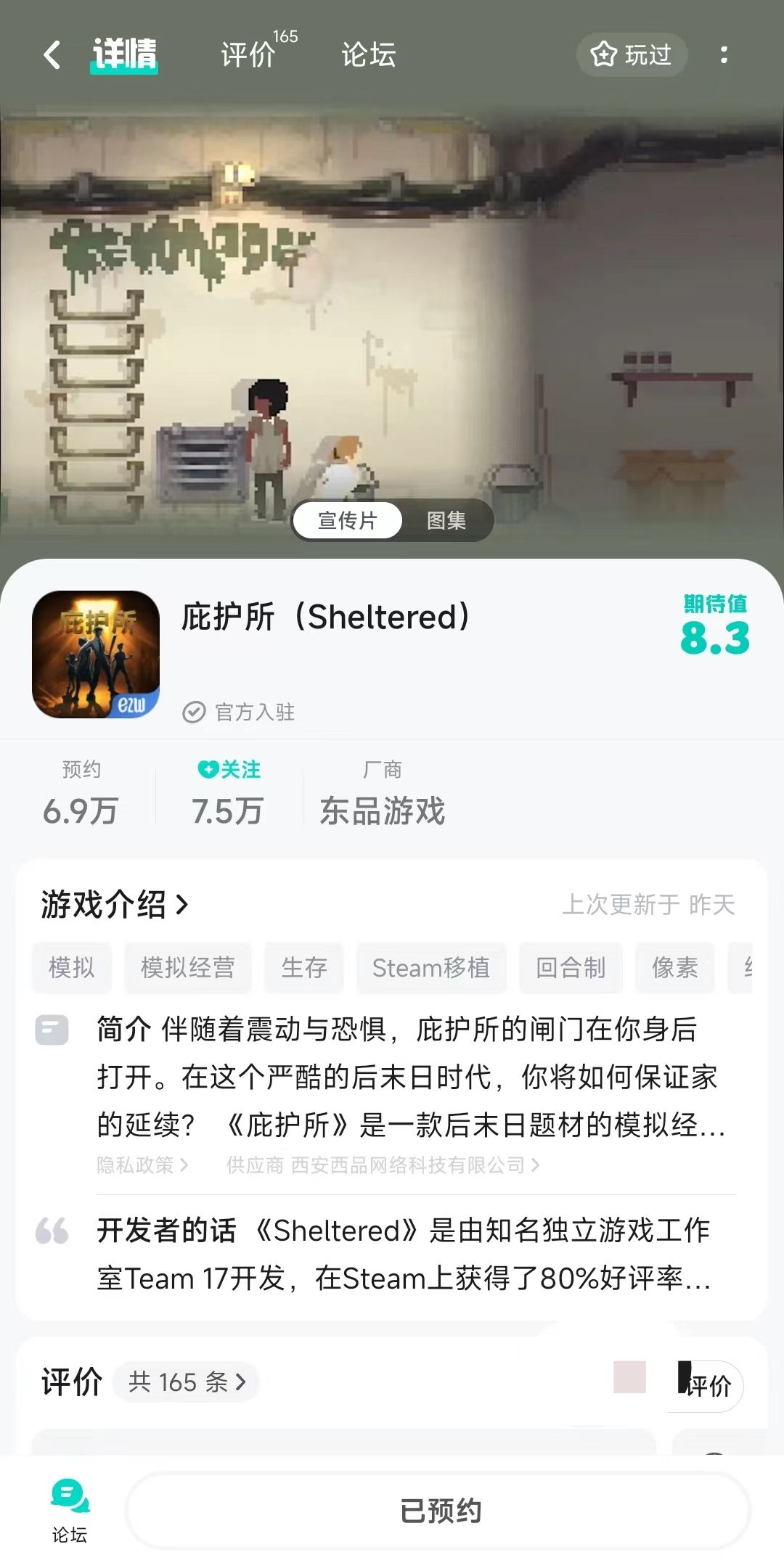Open the 东品游戏 publisher link
This screenshot has width=784, height=1568.
[x=385, y=813]
